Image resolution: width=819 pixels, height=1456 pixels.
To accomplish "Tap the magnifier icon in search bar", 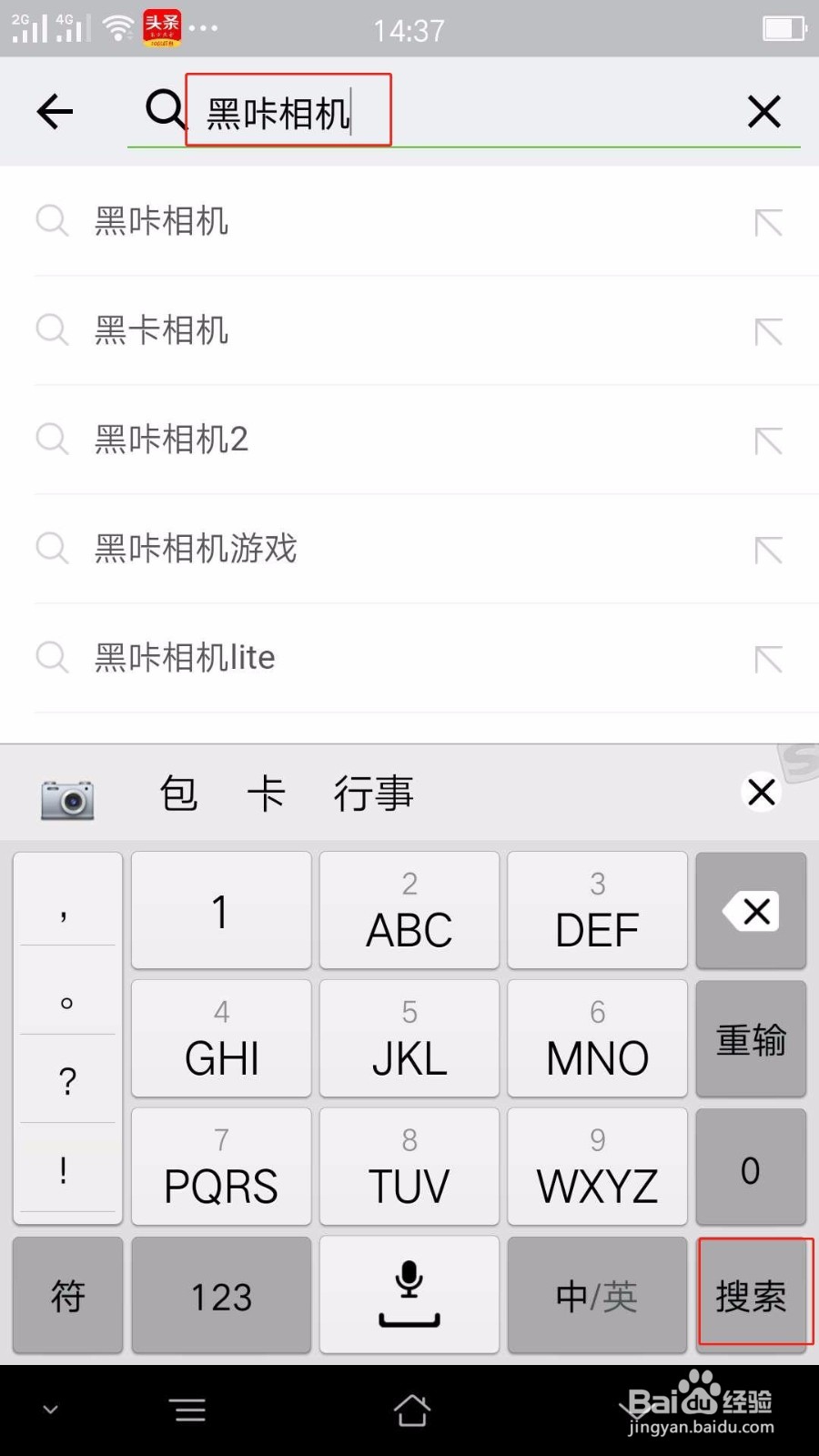I will [x=164, y=110].
